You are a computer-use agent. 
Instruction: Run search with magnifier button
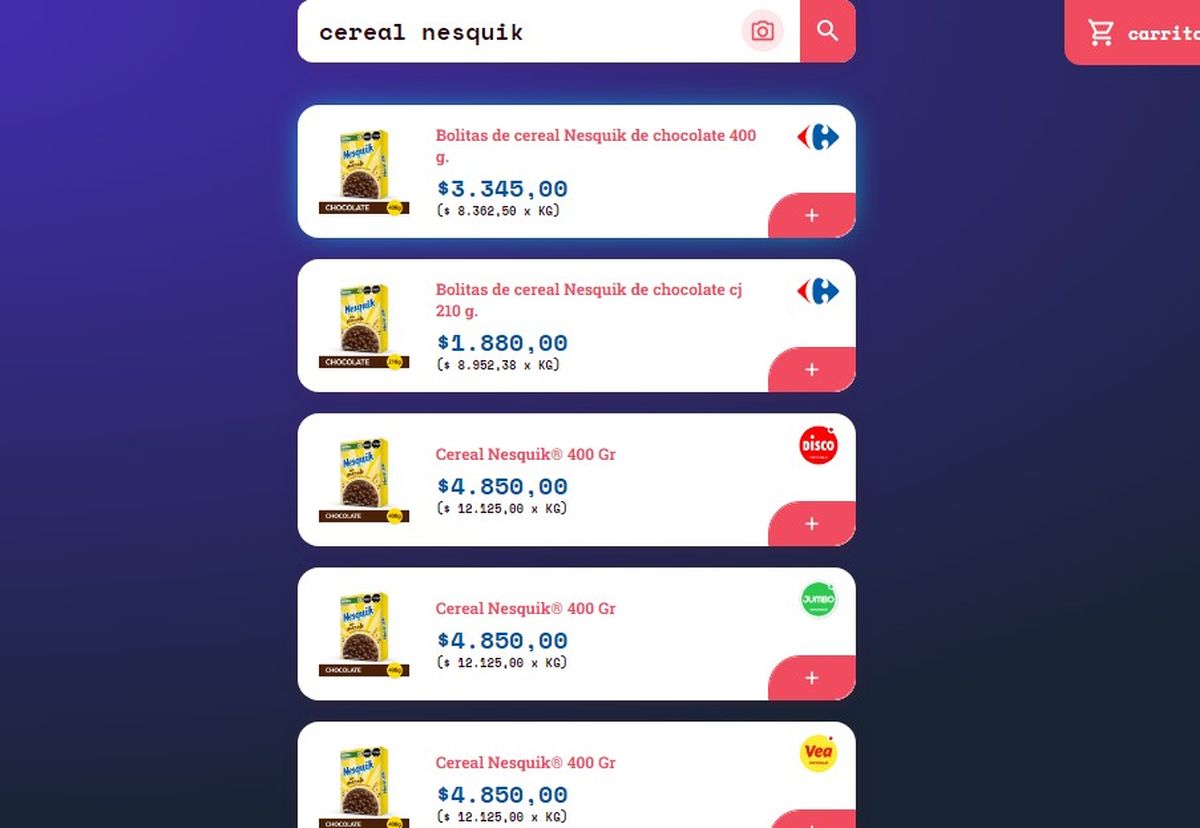pos(827,31)
